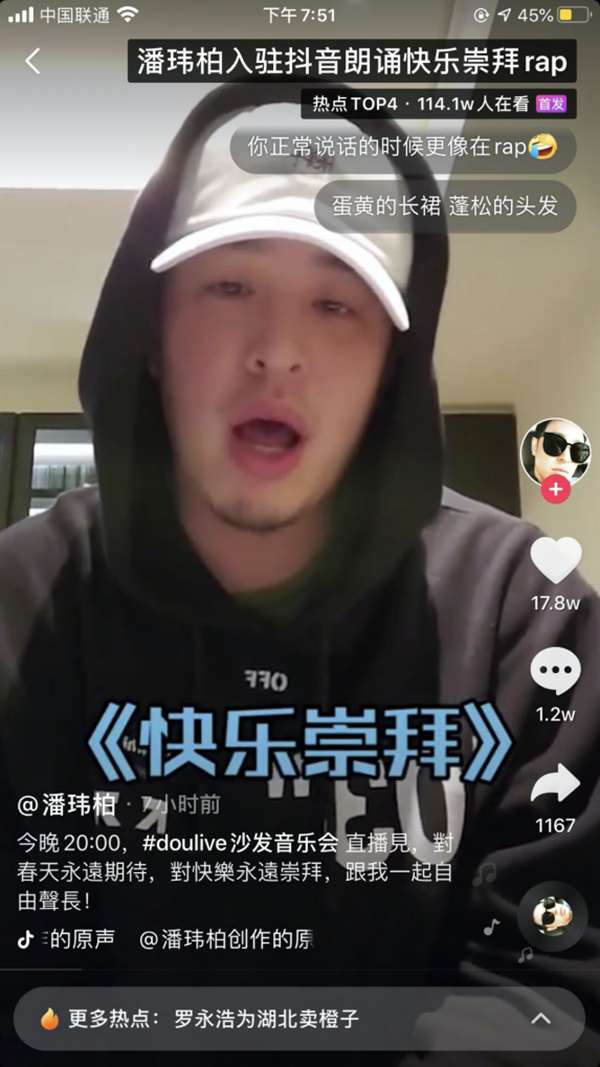
Task: Open the creator's avatar profile on the right
Action: [x=555, y=450]
